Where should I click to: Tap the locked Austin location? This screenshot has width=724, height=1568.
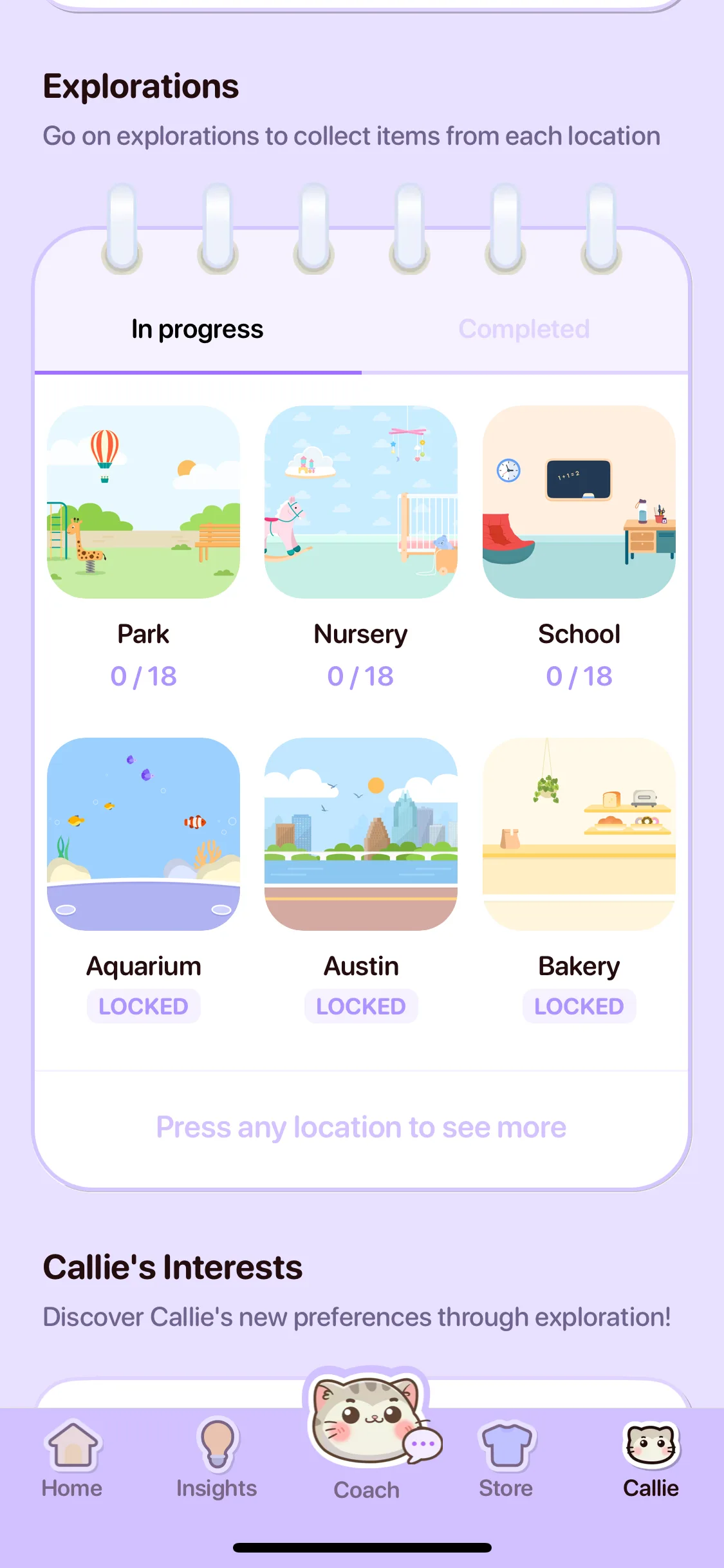tap(361, 834)
